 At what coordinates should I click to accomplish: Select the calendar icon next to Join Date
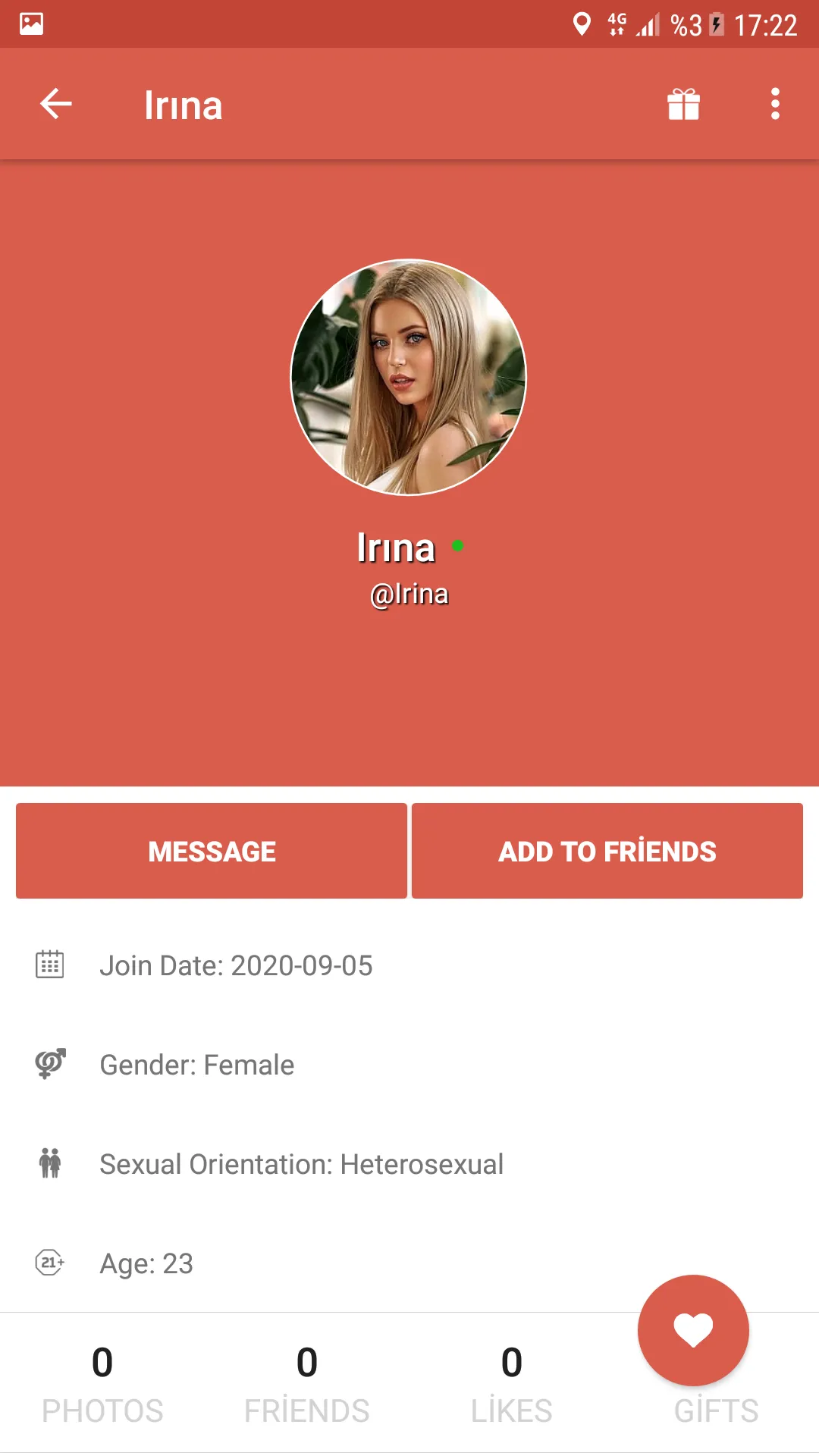point(50,965)
